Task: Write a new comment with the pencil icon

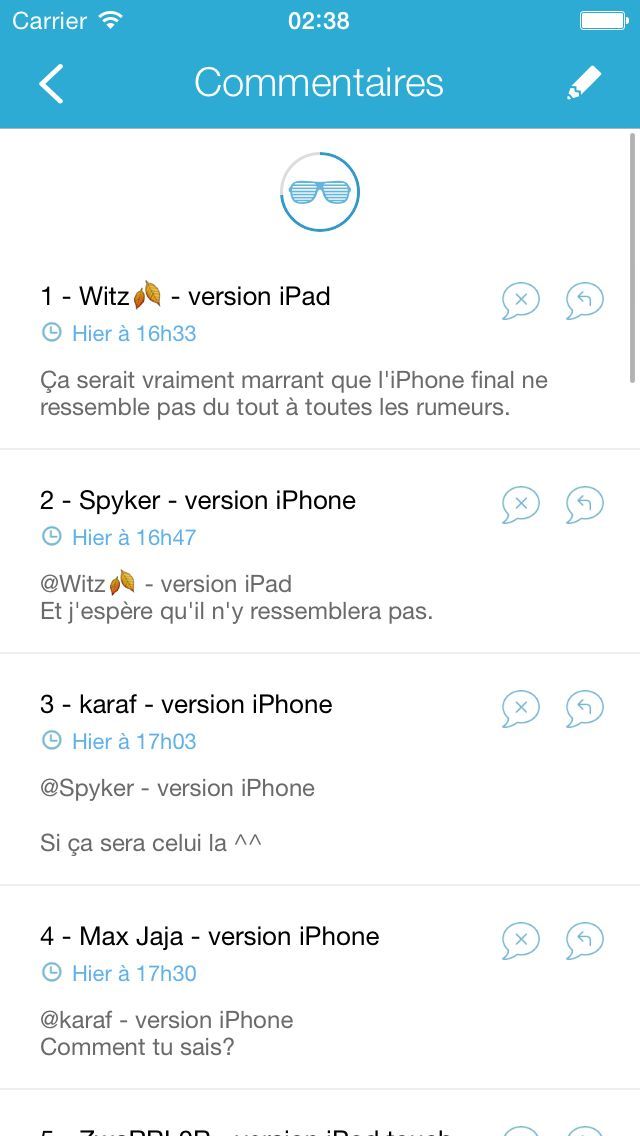Action: coord(584,83)
